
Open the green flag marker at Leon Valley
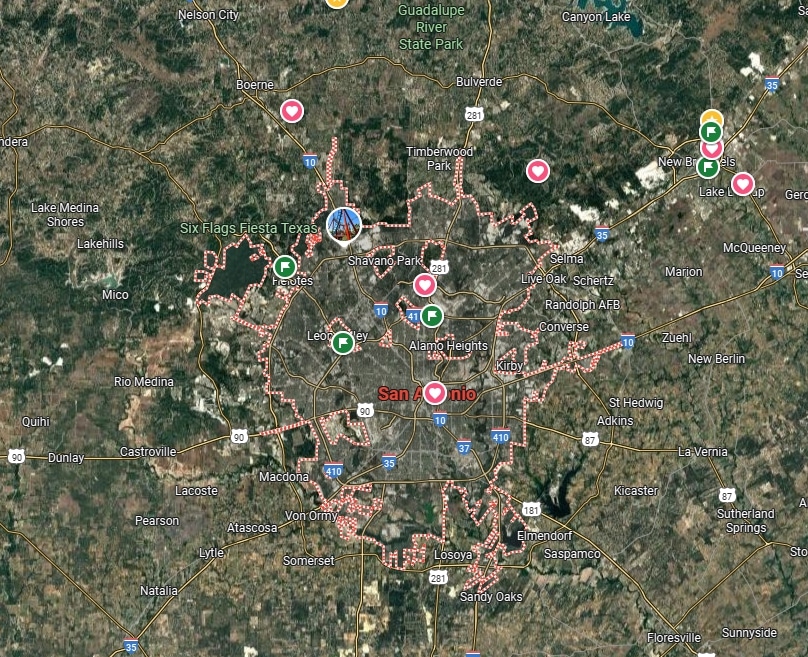[x=343, y=342]
